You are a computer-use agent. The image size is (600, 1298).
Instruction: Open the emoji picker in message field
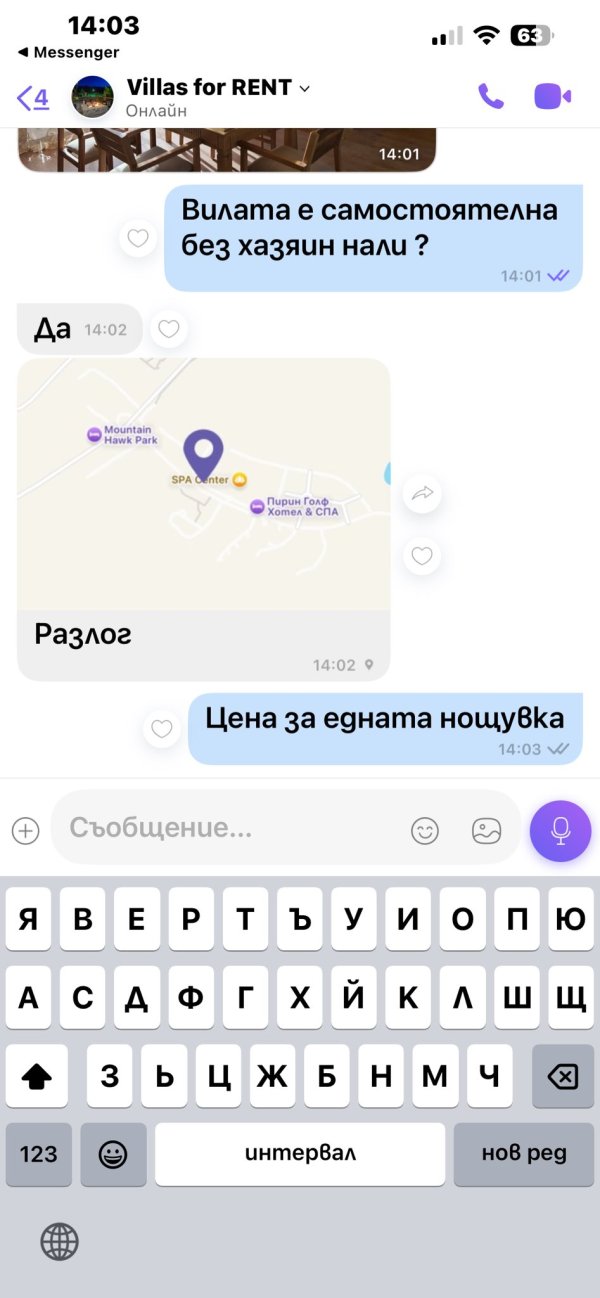pyautogui.click(x=425, y=830)
